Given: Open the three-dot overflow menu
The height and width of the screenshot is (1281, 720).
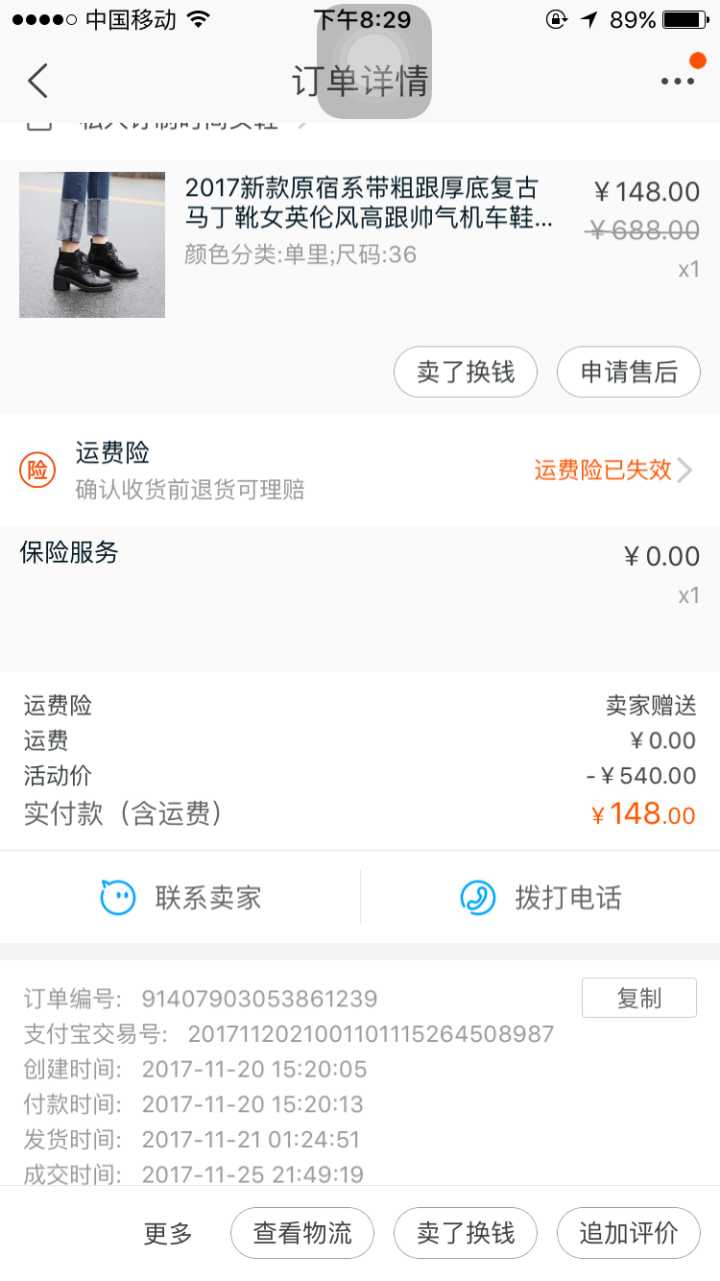Looking at the screenshot, I should pos(677,81).
